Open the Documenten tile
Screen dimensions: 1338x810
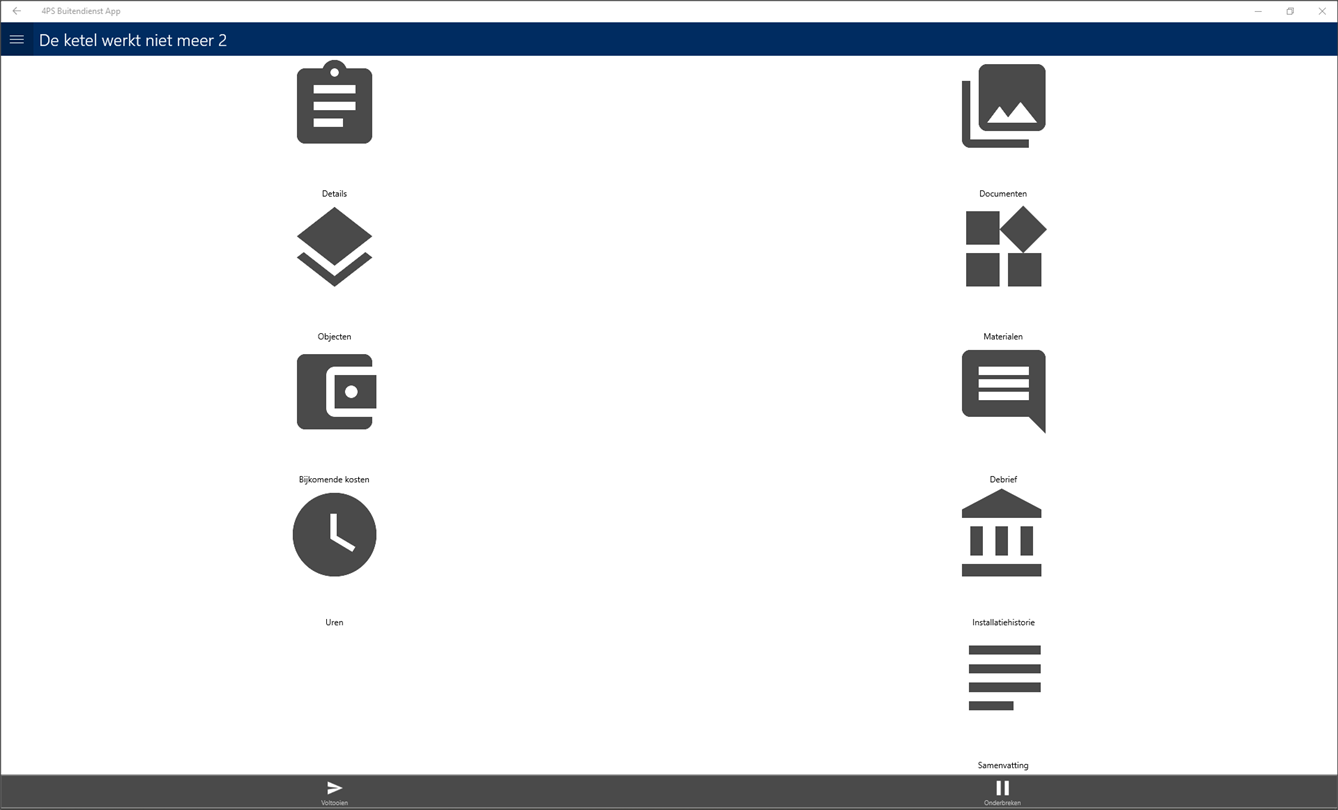[1003, 106]
